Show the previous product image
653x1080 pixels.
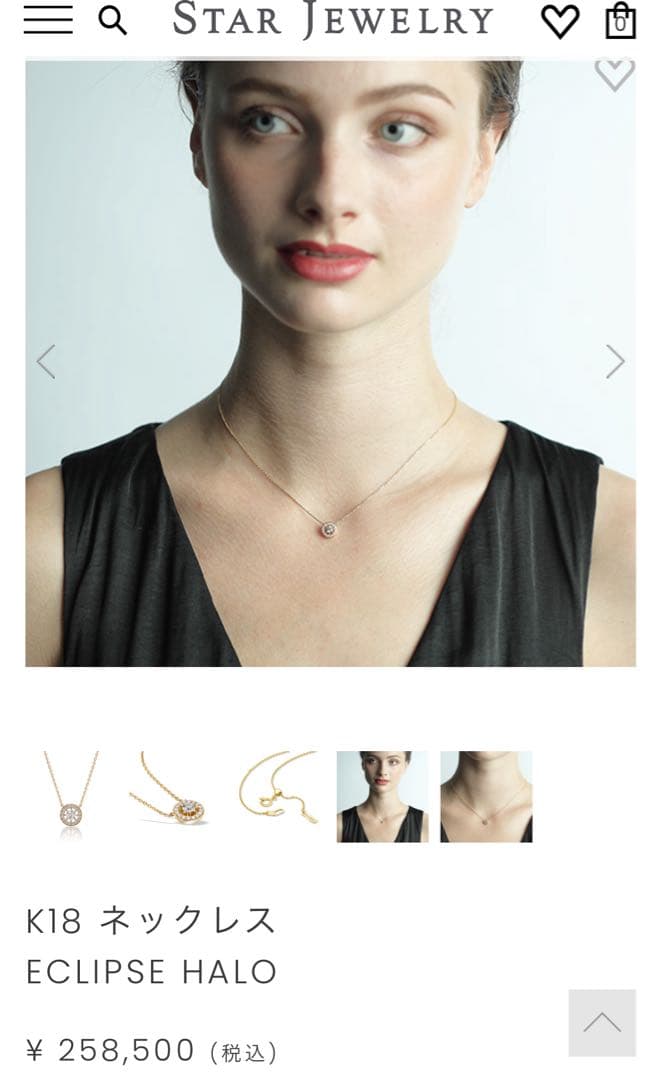(45, 361)
